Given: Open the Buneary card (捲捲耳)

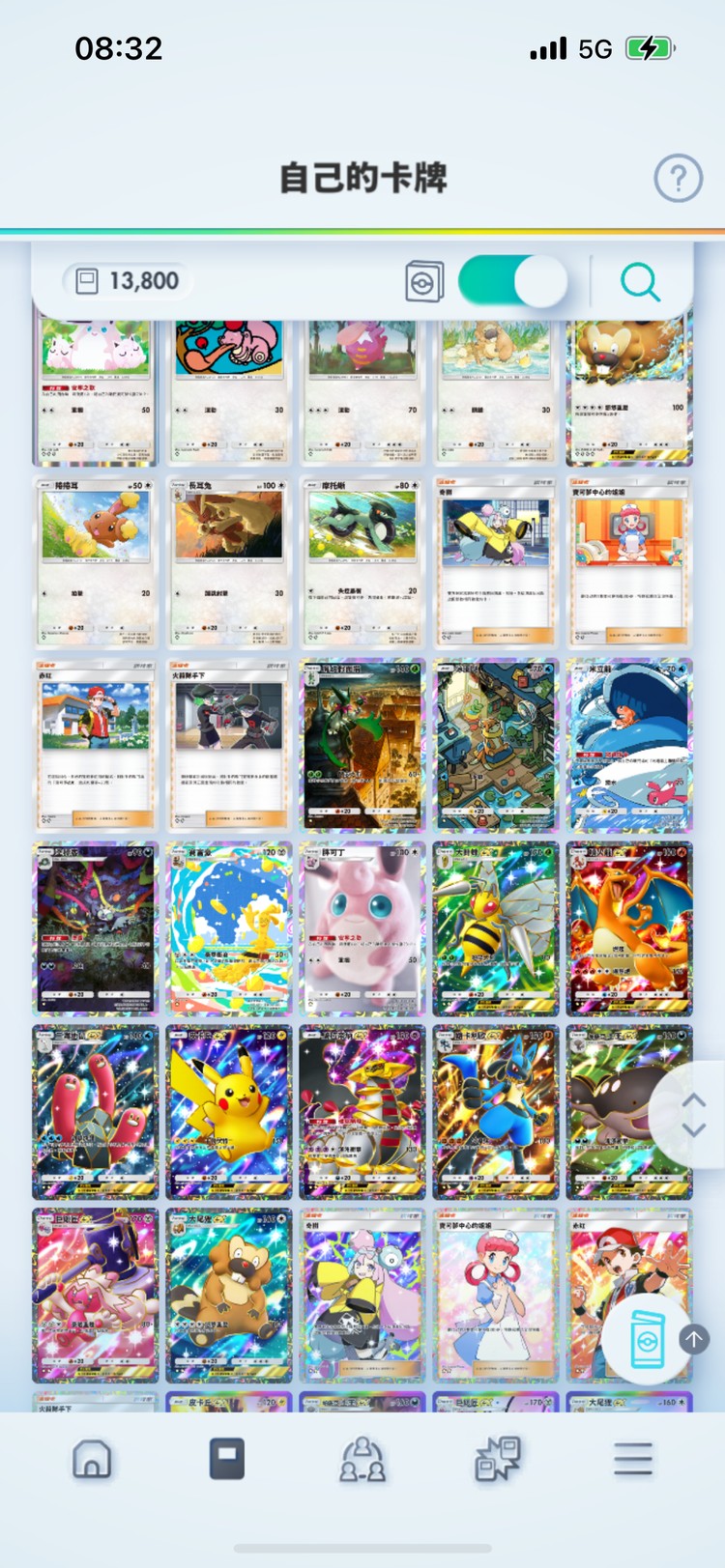Looking at the screenshot, I should [95, 560].
